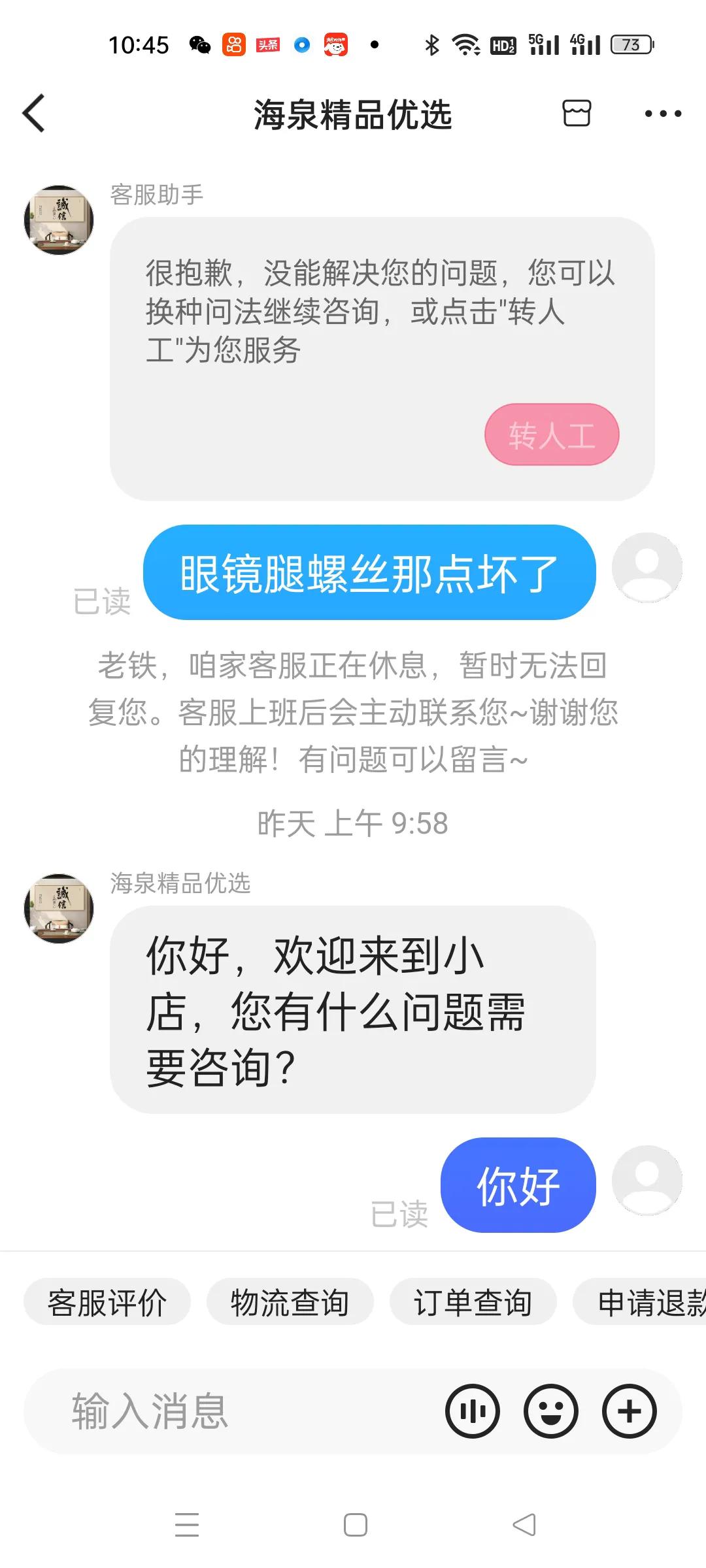Open the emoji picker icon
Viewport: 706px width, 1568px height.
(550, 1411)
